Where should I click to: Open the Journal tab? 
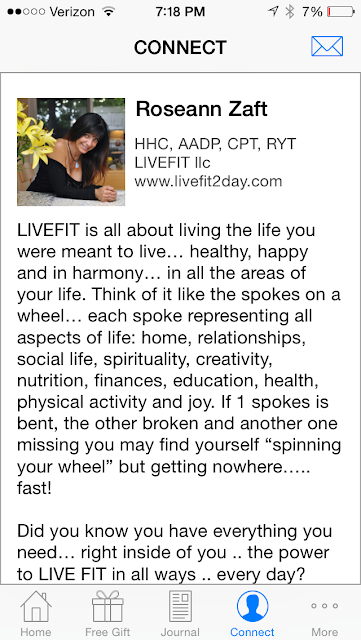(x=180, y=613)
